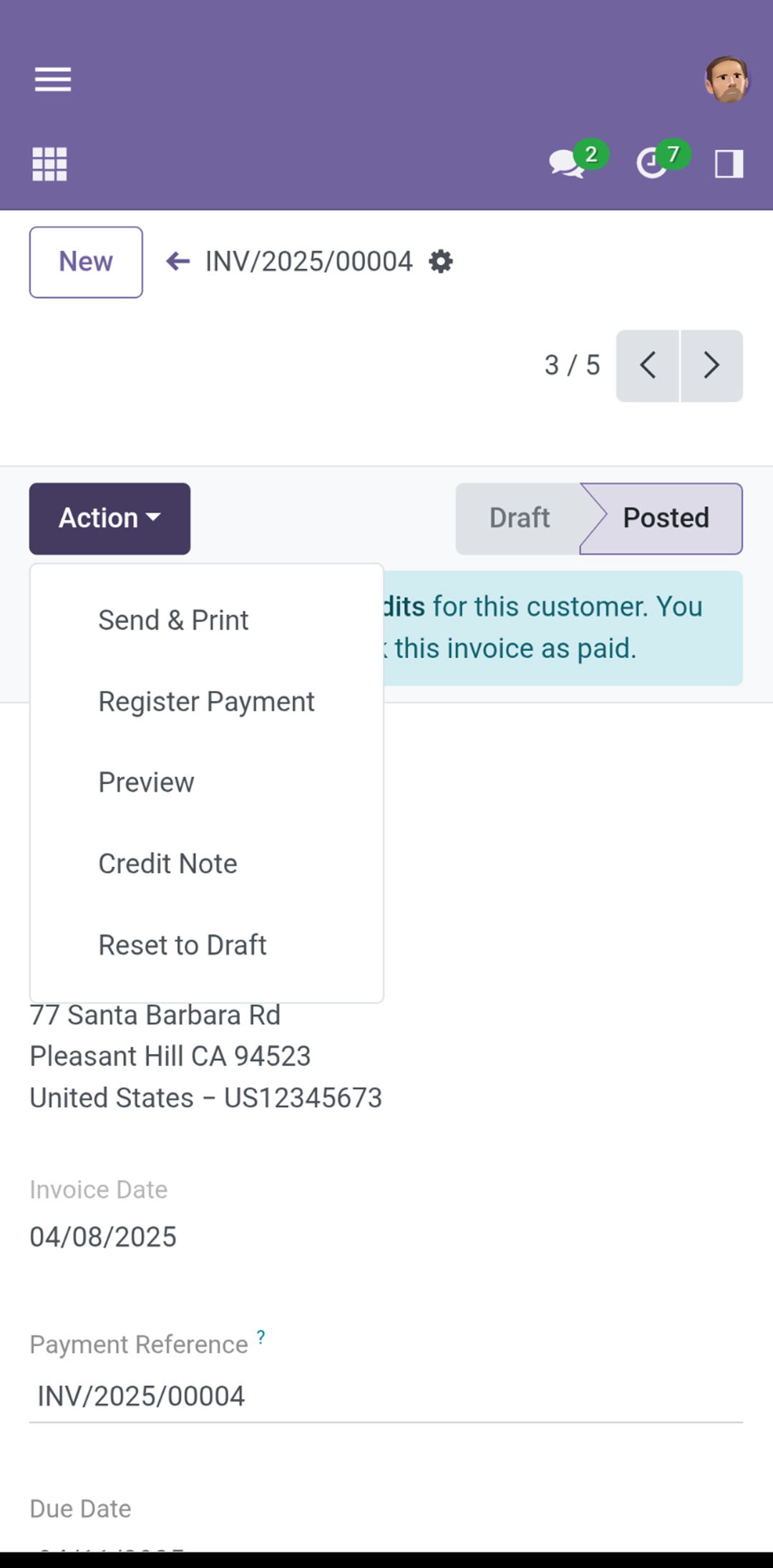Go to the previous record
The width and height of the screenshot is (773, 1568).
(648, 366)
